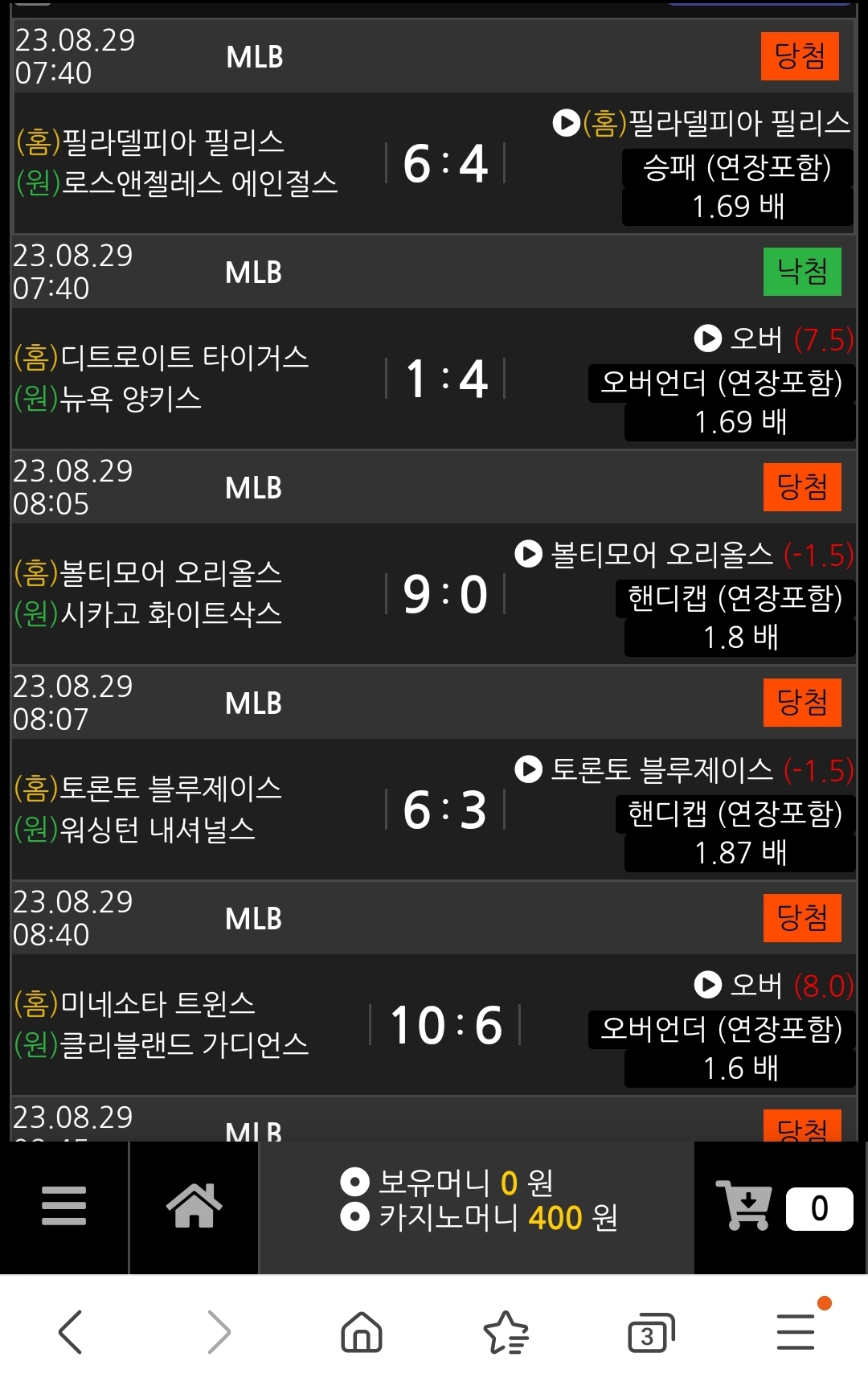Open browser tabs switcher showing 3

651,1332
